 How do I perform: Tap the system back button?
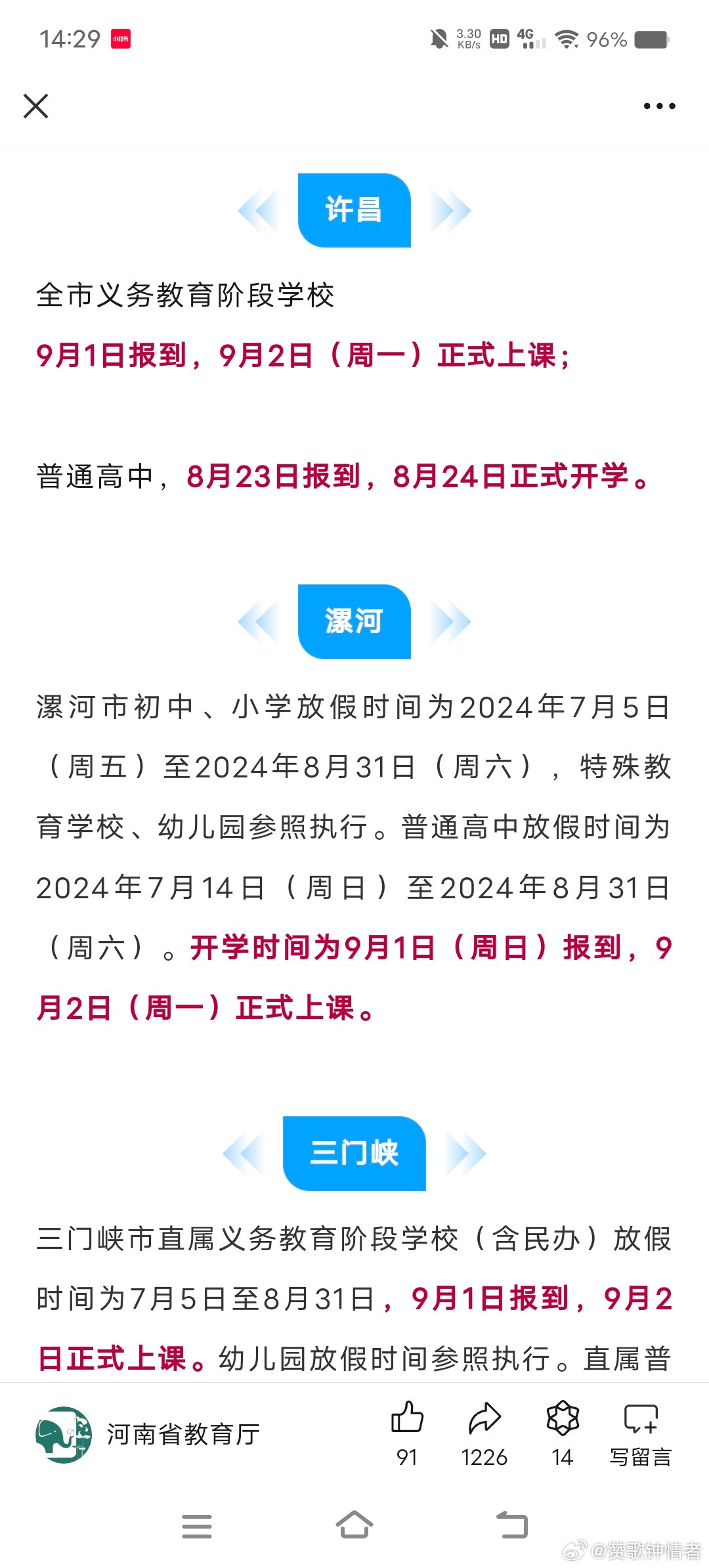pyautogui.click(x=512, y=1525)
